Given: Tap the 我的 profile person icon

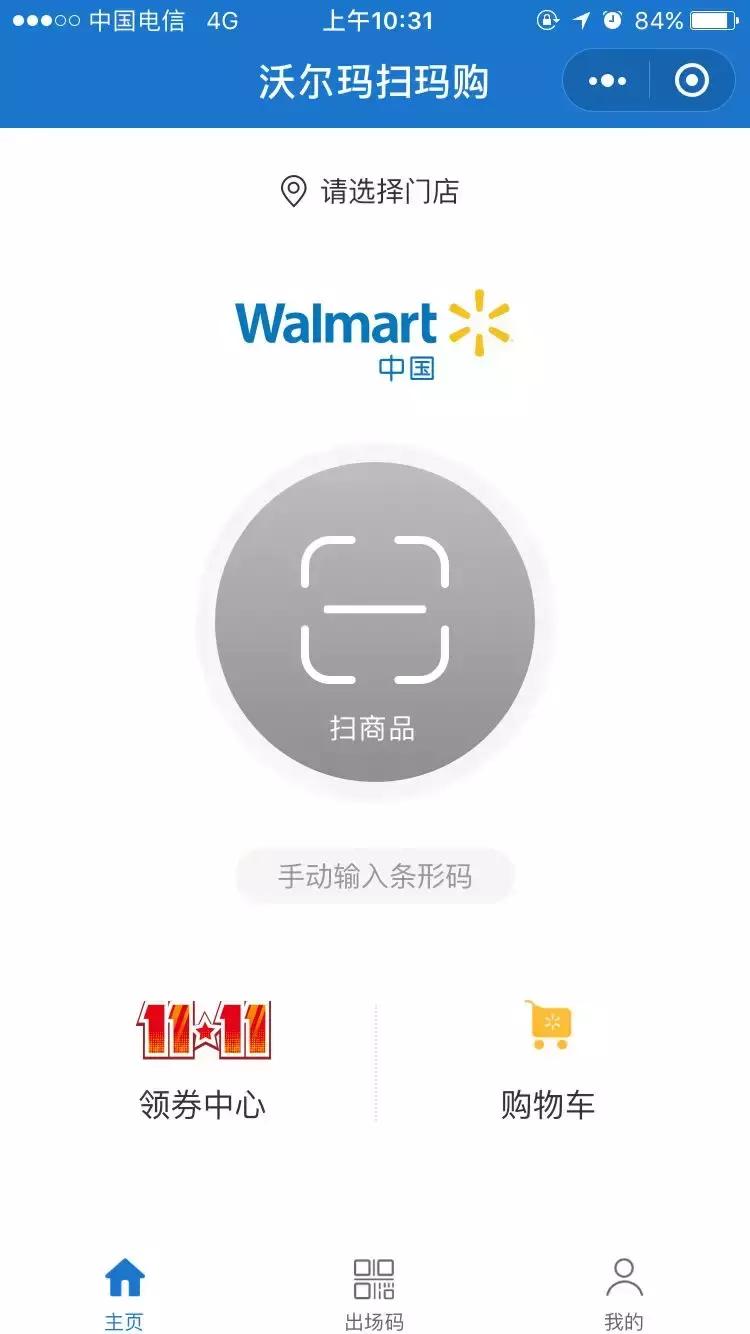Looking at the screenshot, I should (x=624, y=1275).
